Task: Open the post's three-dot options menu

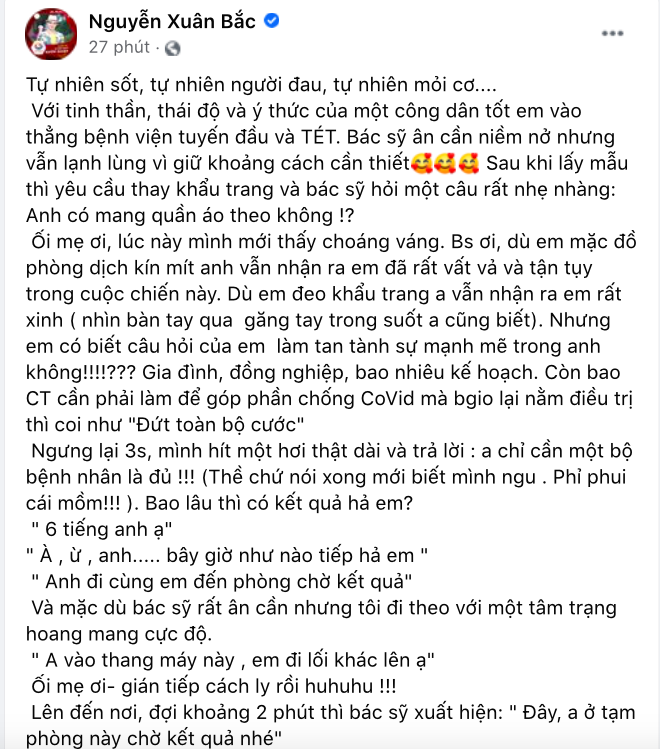Action: pyautogui.click(x=611, y=33)
